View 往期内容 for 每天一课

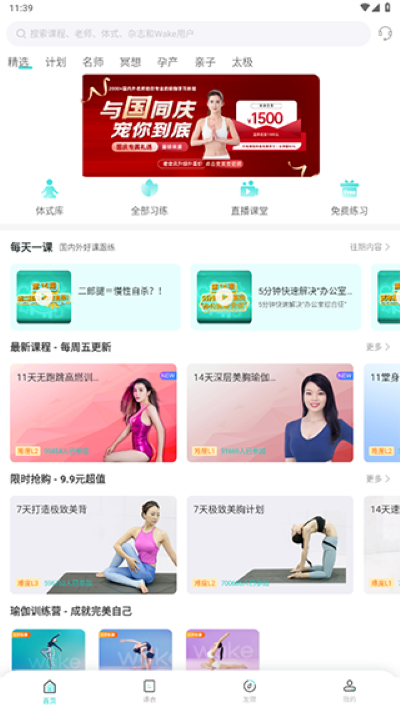(x=370, y=247)
